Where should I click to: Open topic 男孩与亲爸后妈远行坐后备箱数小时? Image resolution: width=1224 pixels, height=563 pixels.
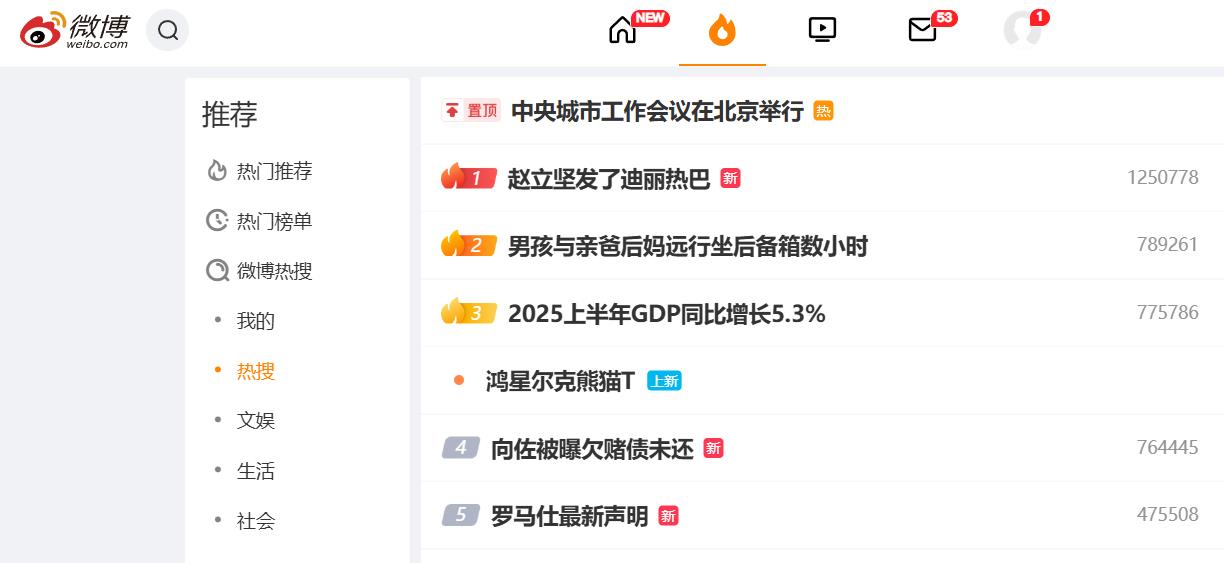point(688,246)
